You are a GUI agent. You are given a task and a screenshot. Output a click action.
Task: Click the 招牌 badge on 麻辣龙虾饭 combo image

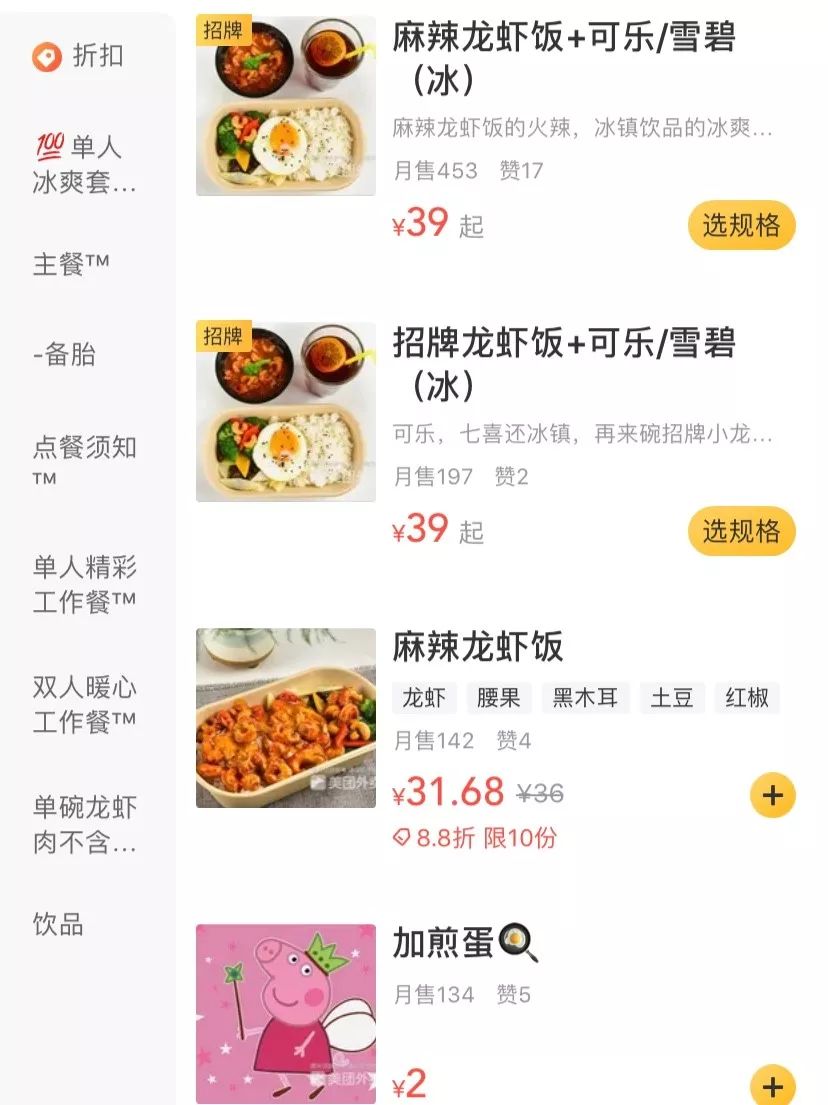click(223, 32)
